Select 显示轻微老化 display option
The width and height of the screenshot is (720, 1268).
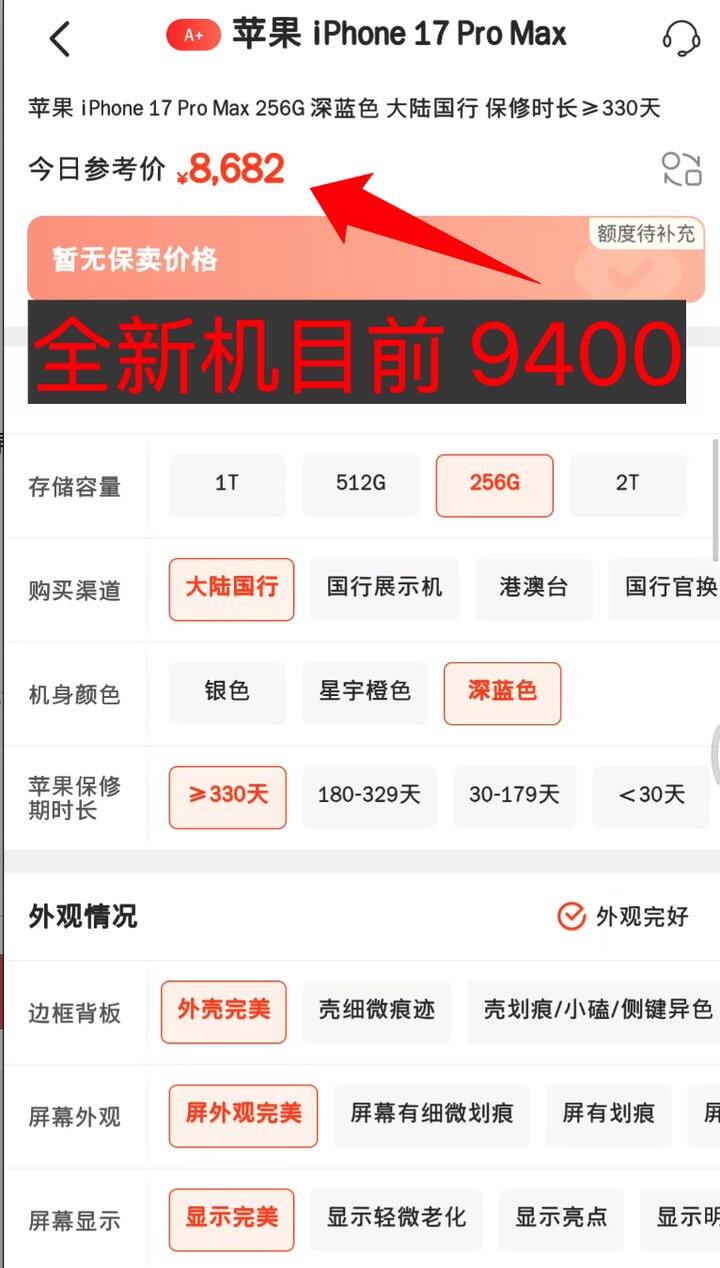click(396, 1219)
